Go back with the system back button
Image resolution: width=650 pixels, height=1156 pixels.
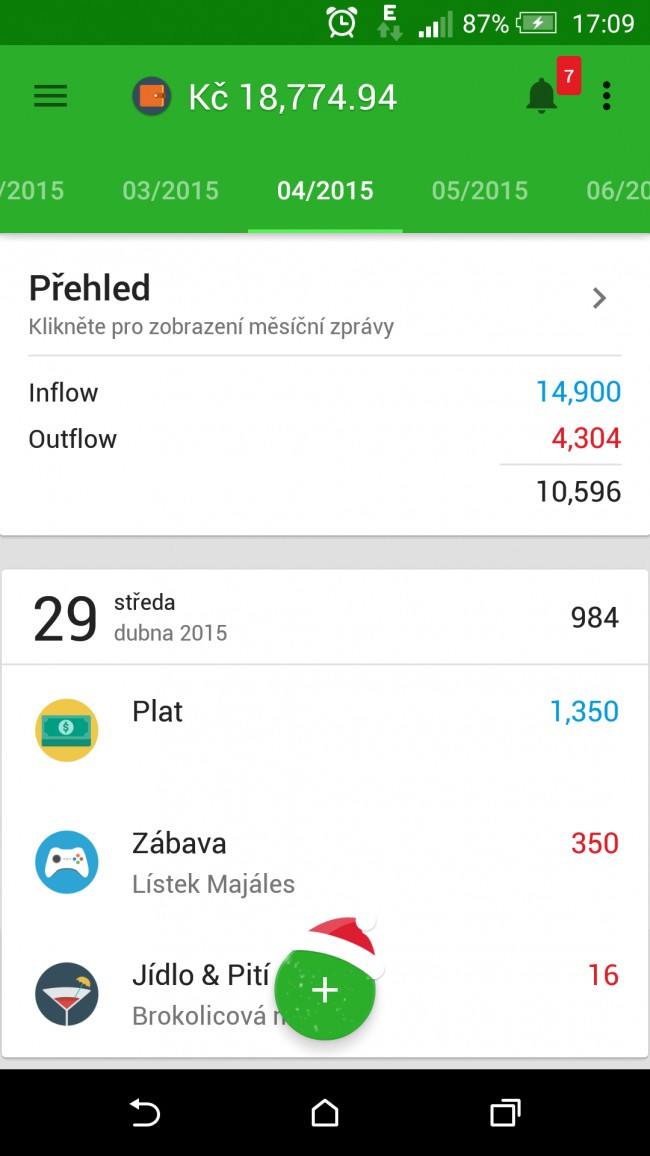point(145,1113)
